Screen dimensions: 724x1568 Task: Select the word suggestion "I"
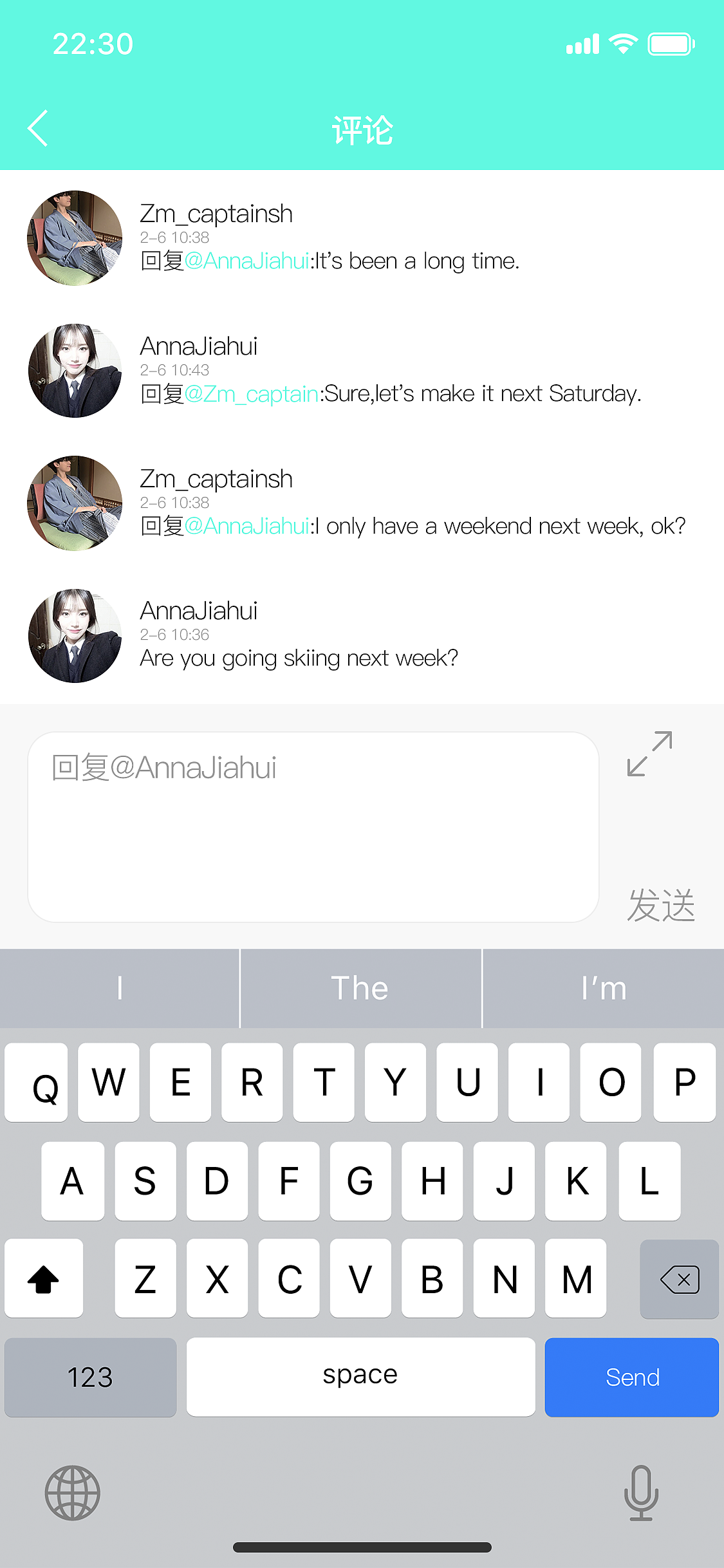tap(120, 988)
